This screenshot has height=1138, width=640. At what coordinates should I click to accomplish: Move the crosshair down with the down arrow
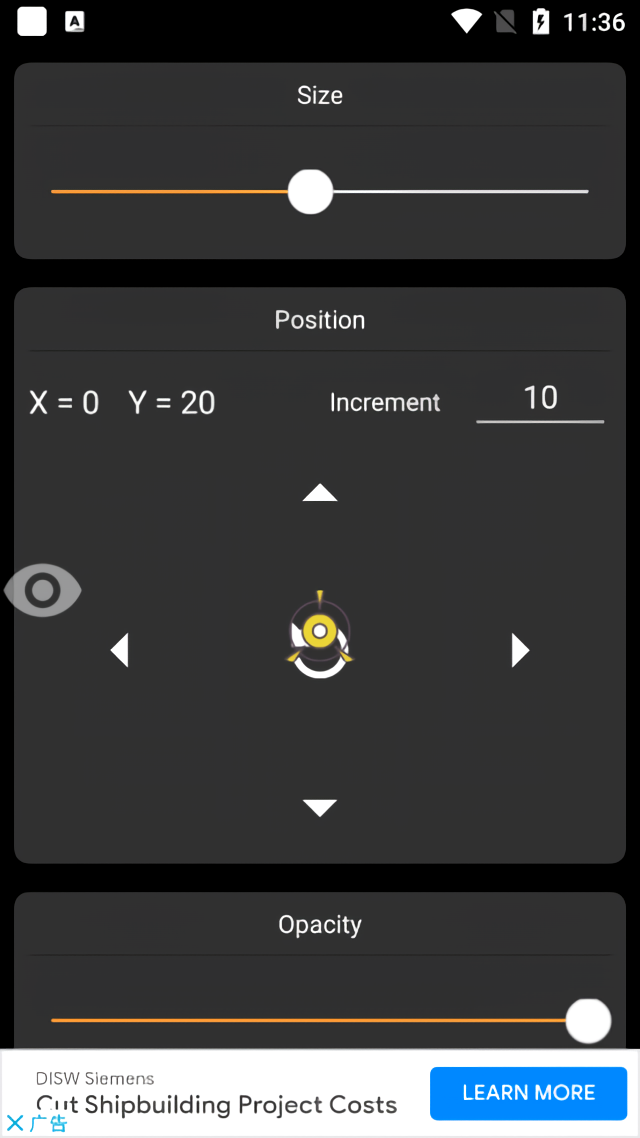[x=320, y=808]
